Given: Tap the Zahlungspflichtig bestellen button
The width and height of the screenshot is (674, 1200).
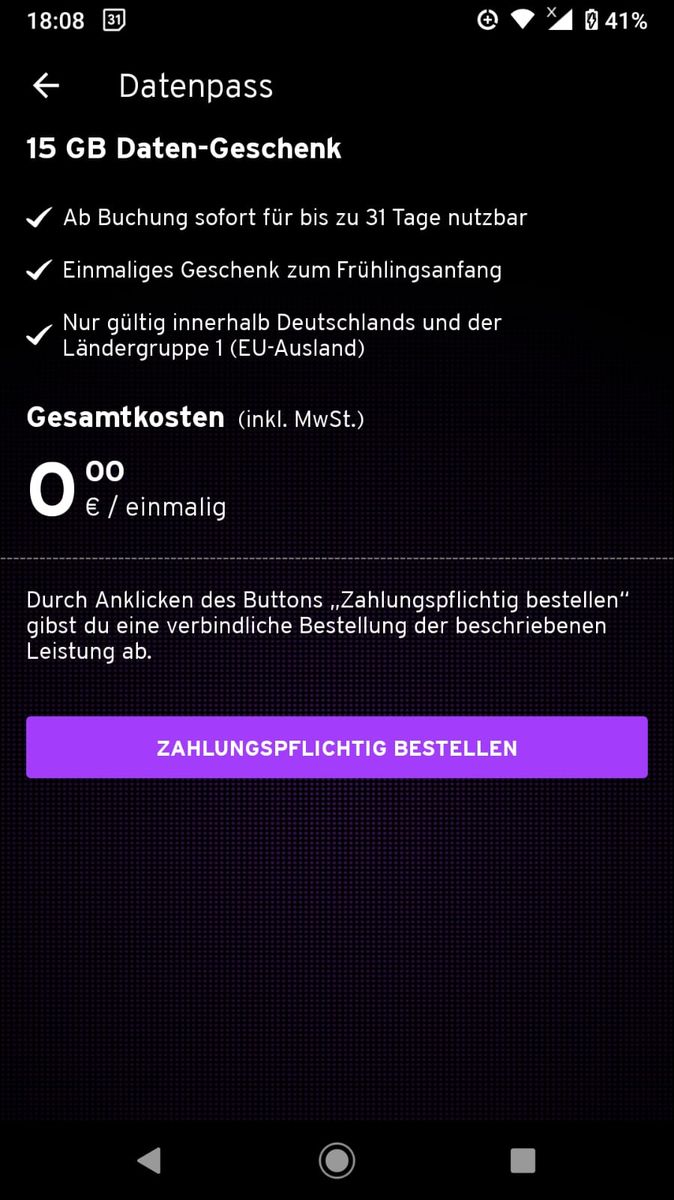Looking at the screenshot, I should click(x=337, y=747).
